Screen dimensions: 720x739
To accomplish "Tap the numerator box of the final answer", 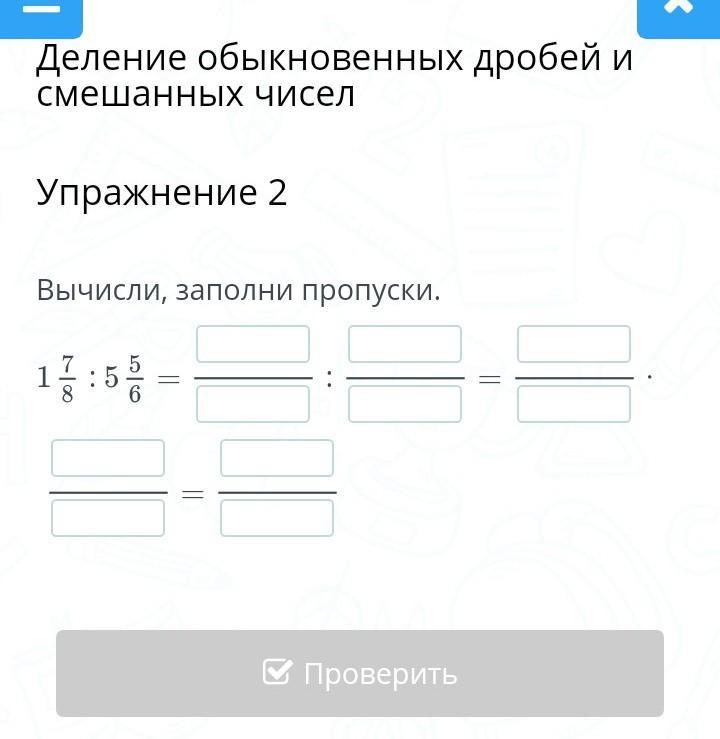I will [277, 458].
